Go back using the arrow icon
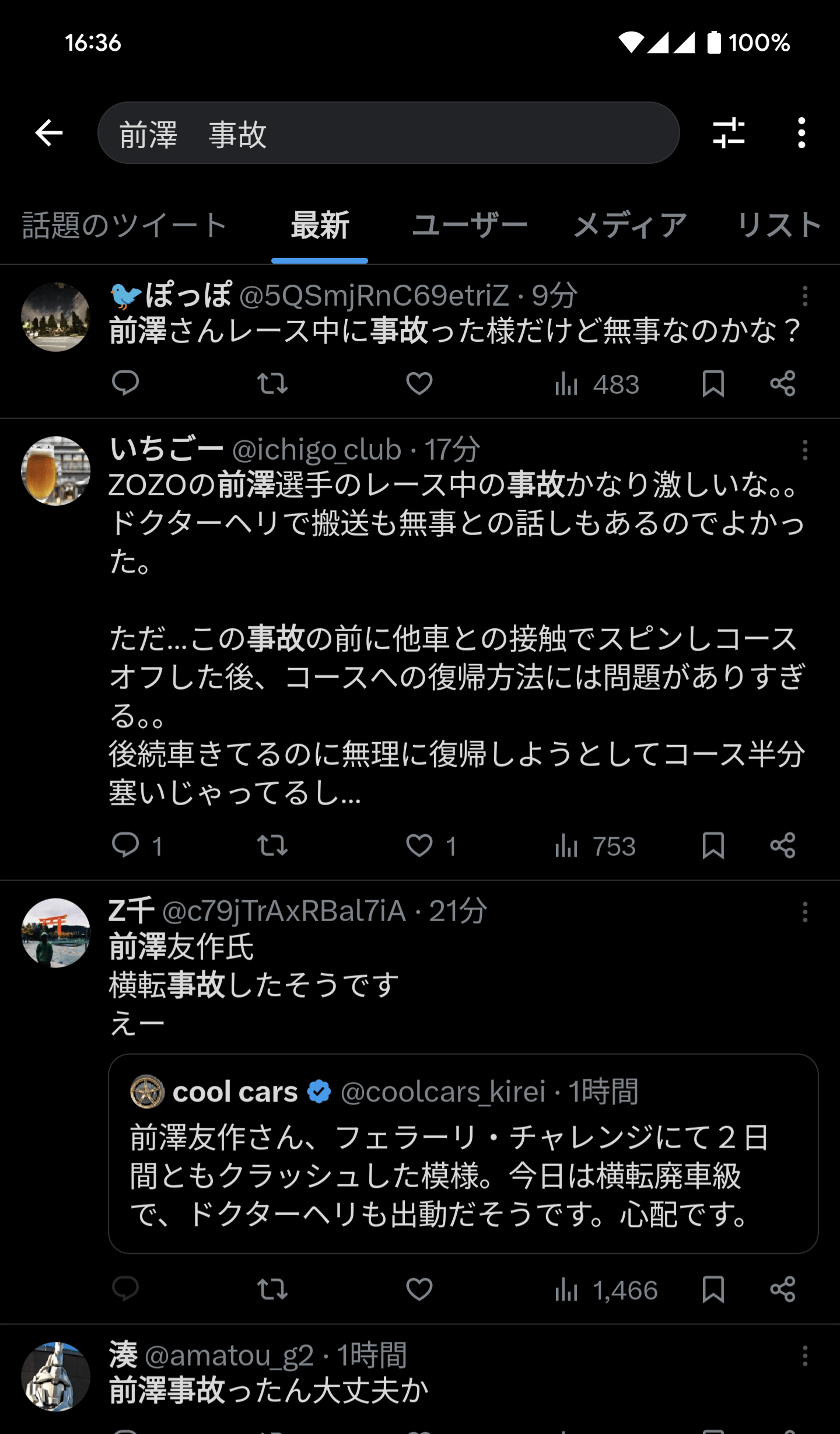Screen dimensions: 840x1434 (49, 133)
